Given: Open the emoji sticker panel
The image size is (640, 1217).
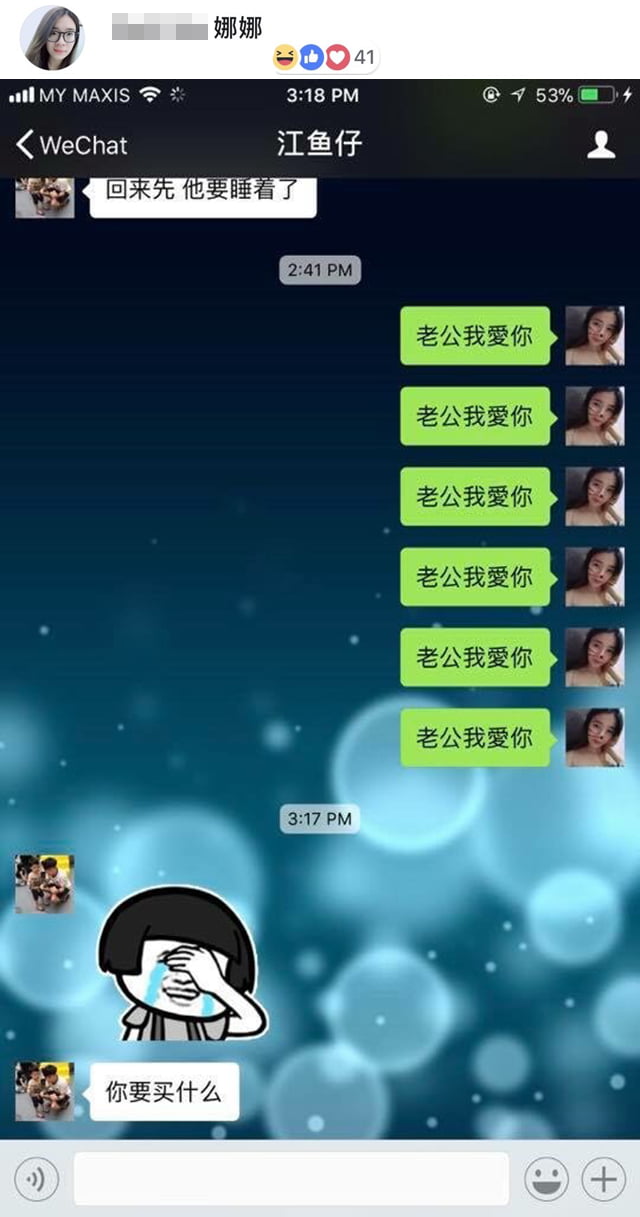Looking at the screenshot, I should pyautogui.click(x=546, y=1180).
